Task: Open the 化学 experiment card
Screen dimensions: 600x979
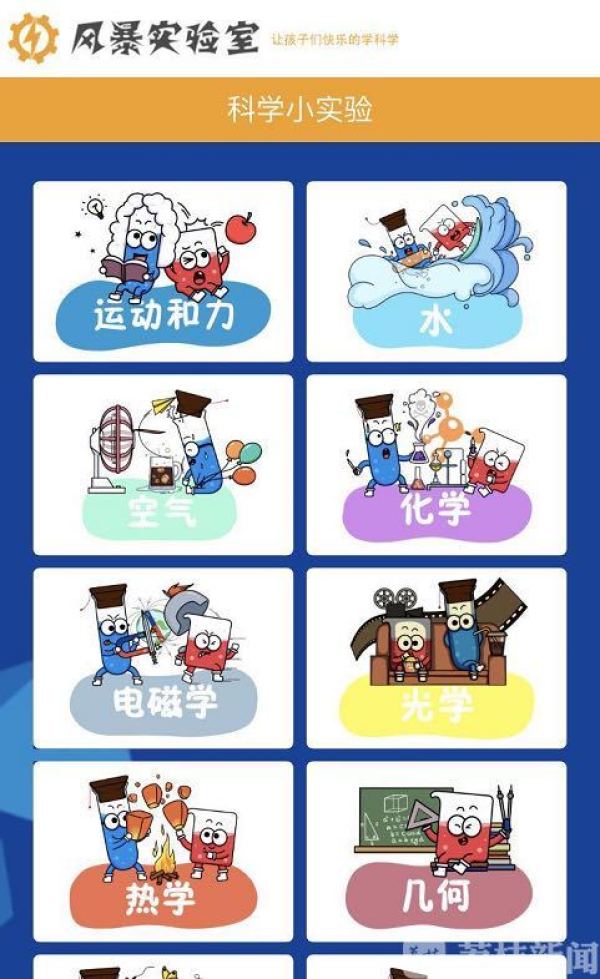Action: (436, 465)
